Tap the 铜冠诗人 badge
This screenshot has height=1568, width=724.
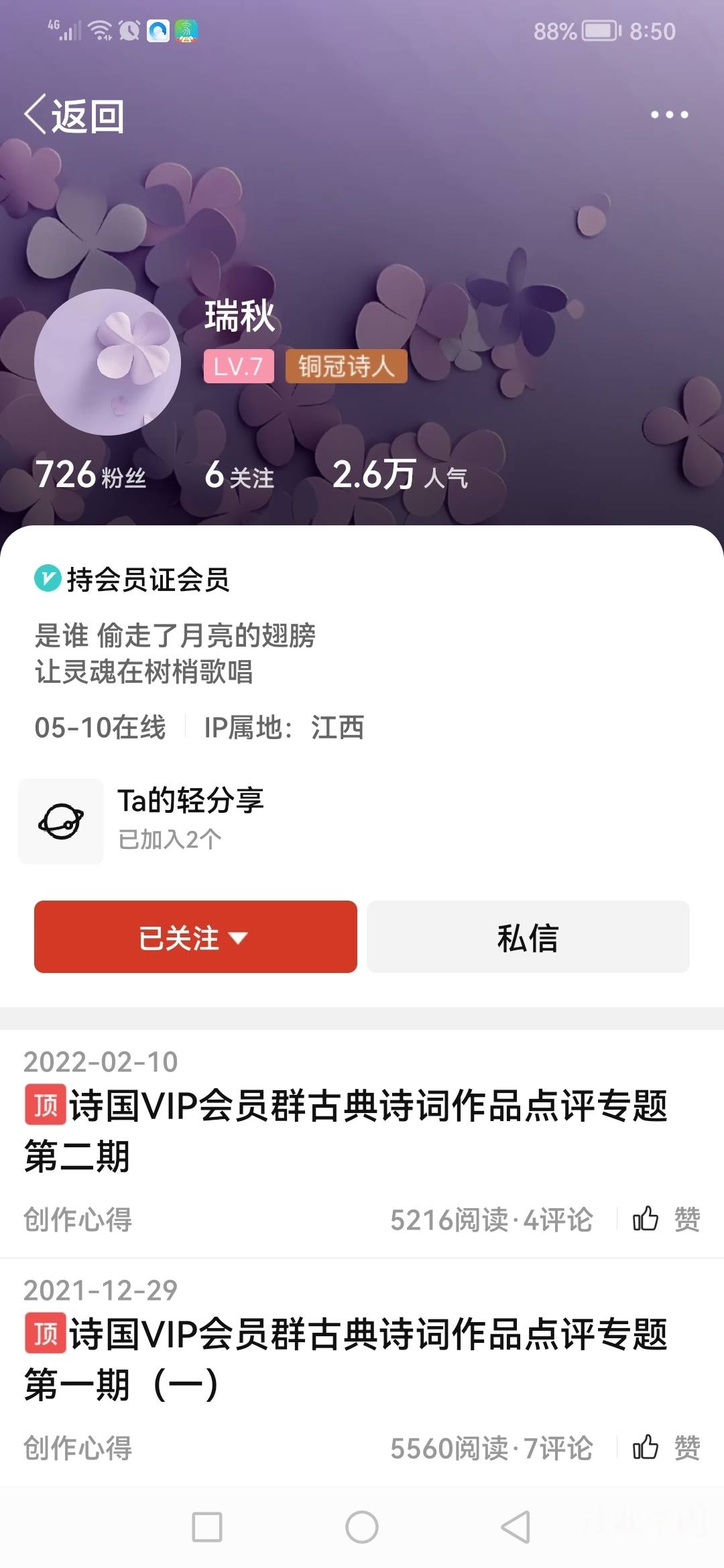(x=346, y=366)
